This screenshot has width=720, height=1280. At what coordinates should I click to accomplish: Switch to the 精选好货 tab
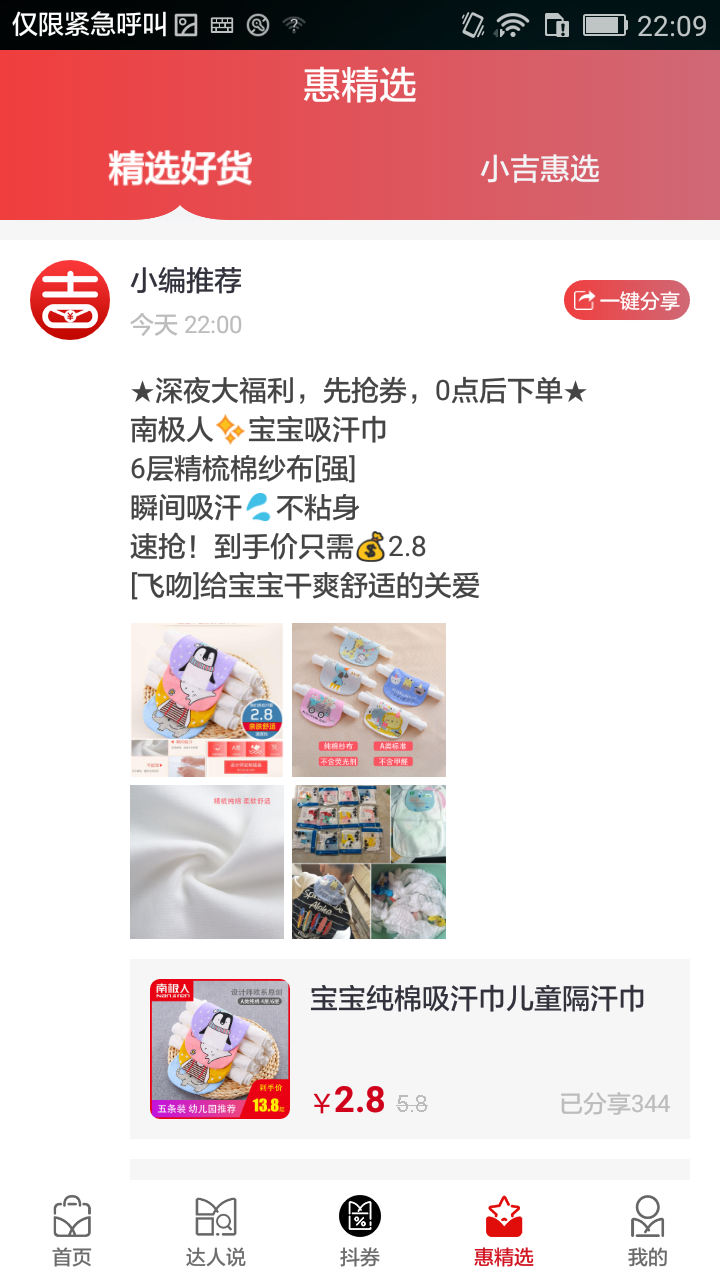178,170
